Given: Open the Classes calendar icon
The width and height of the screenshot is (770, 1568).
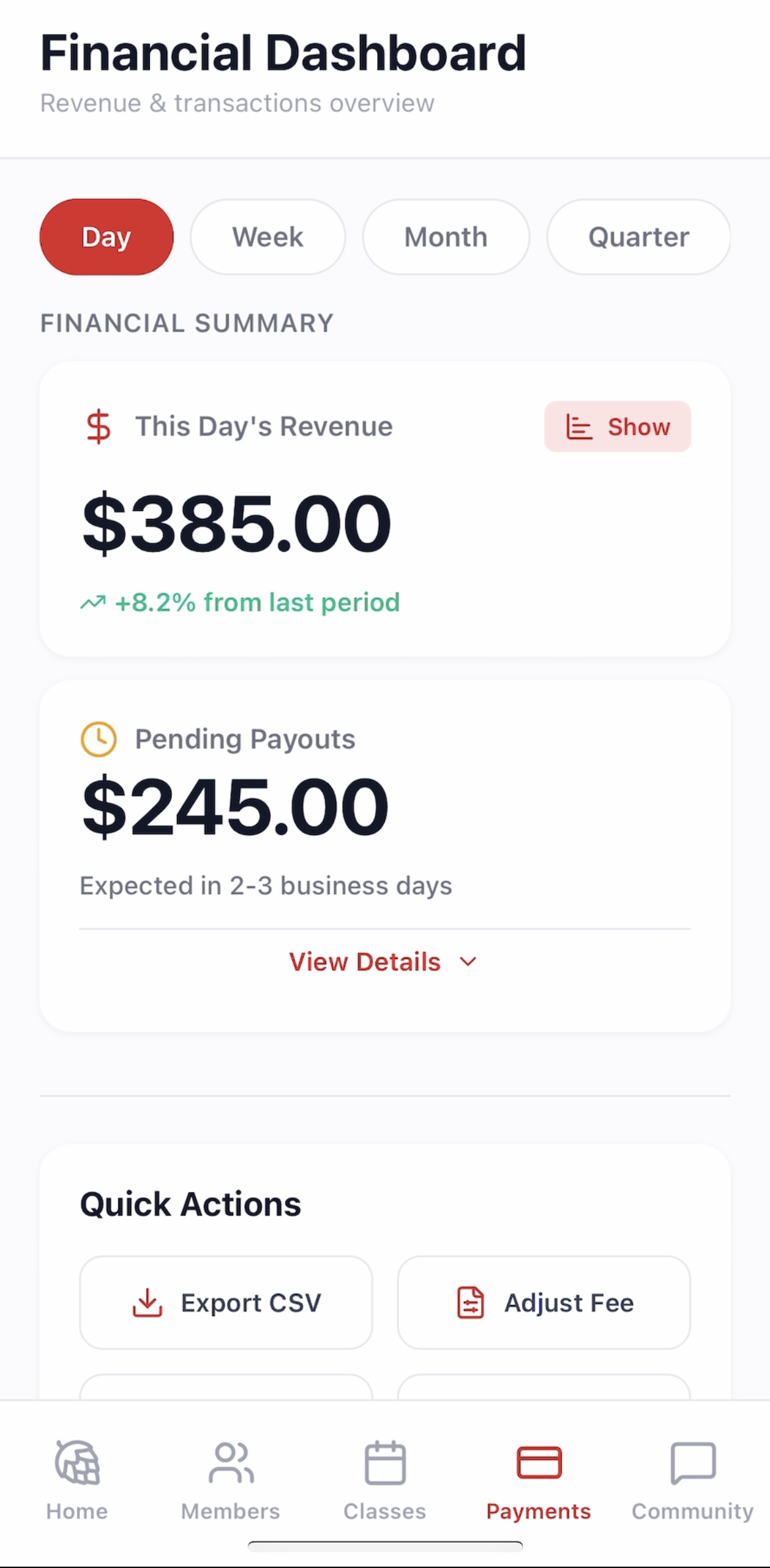Looking at the screenshot, I should tap(384, 1464).
